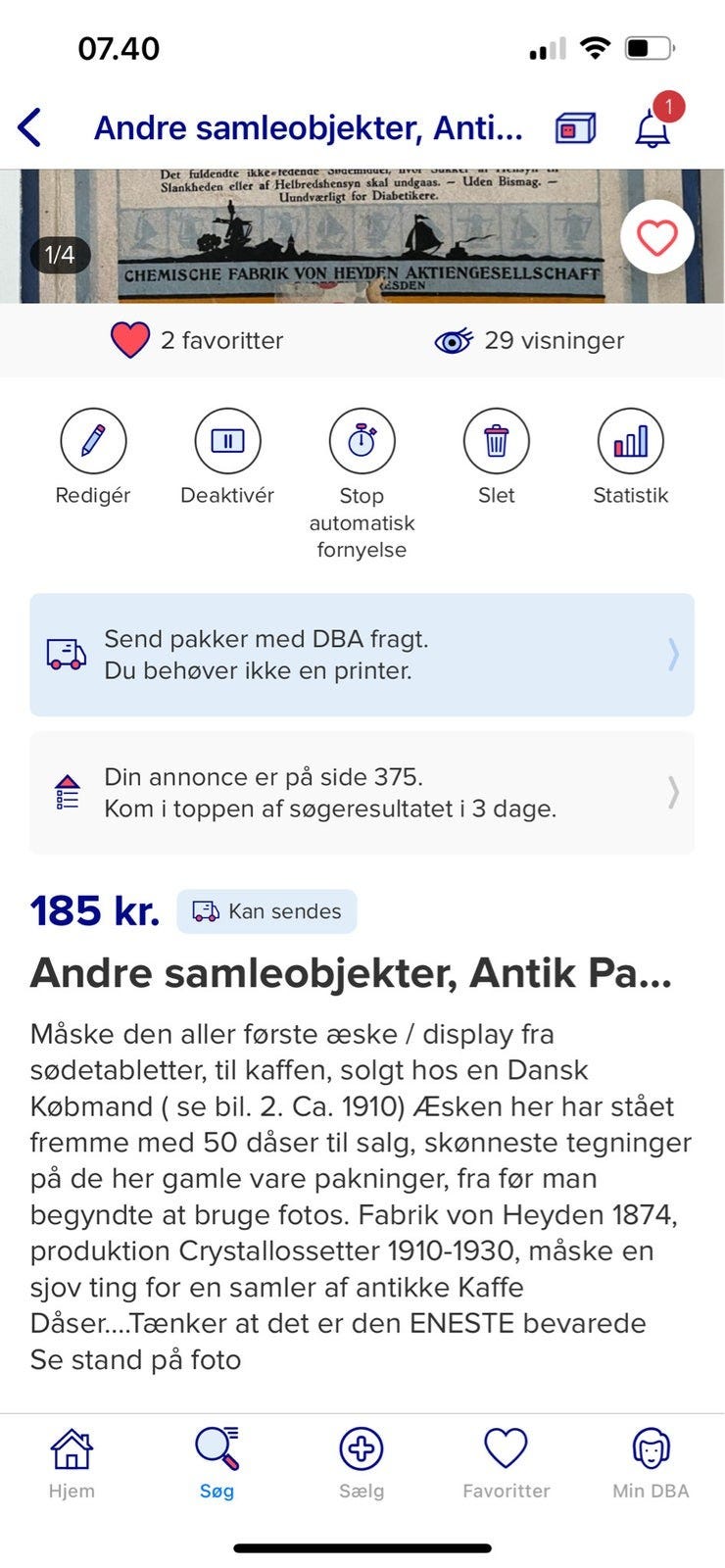The height and width of the screenshot is (1568, 725).
Task: Tap the plus icon for Sælg
Action: click(x=362, y=1446)
